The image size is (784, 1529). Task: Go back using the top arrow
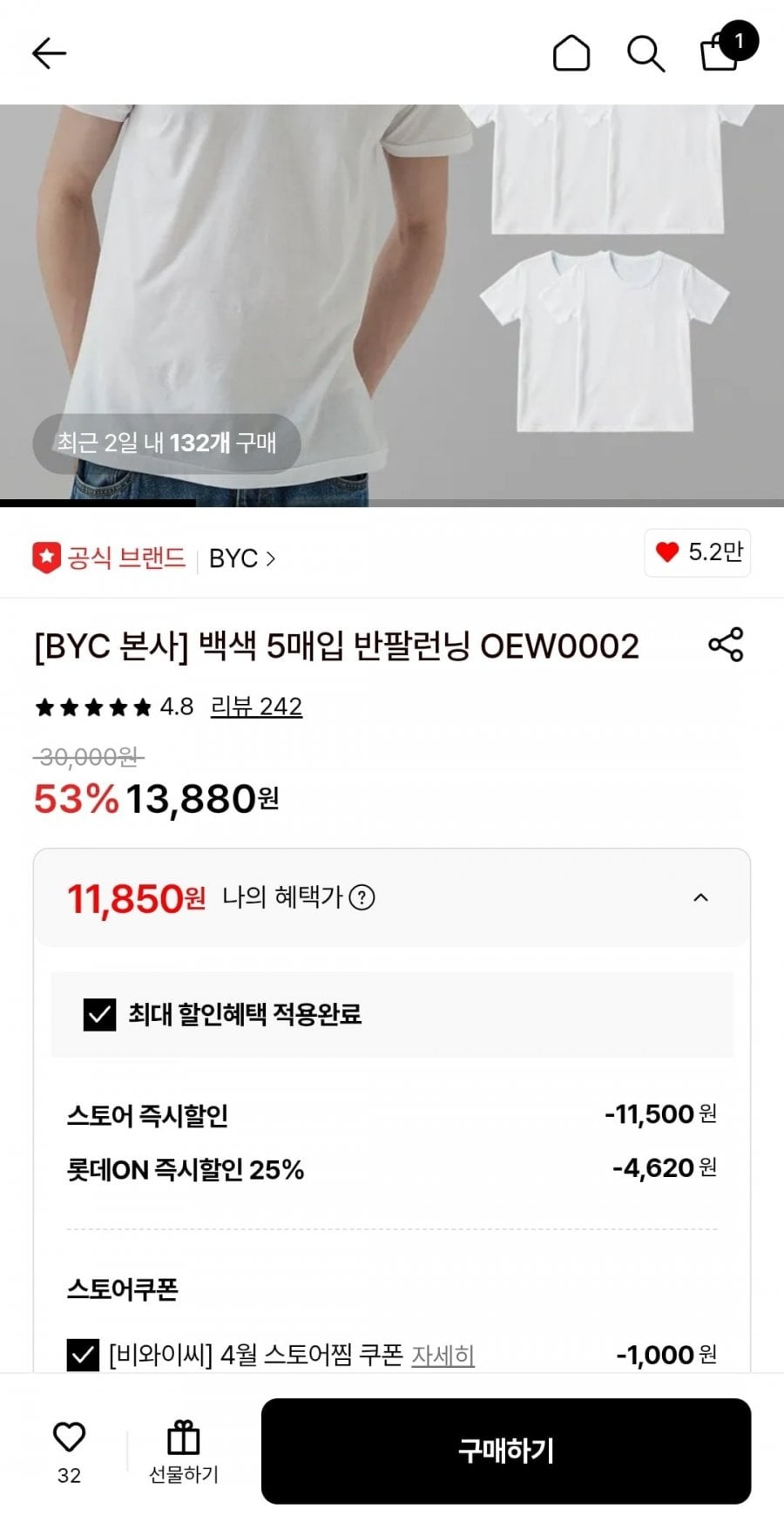point(49,54)
